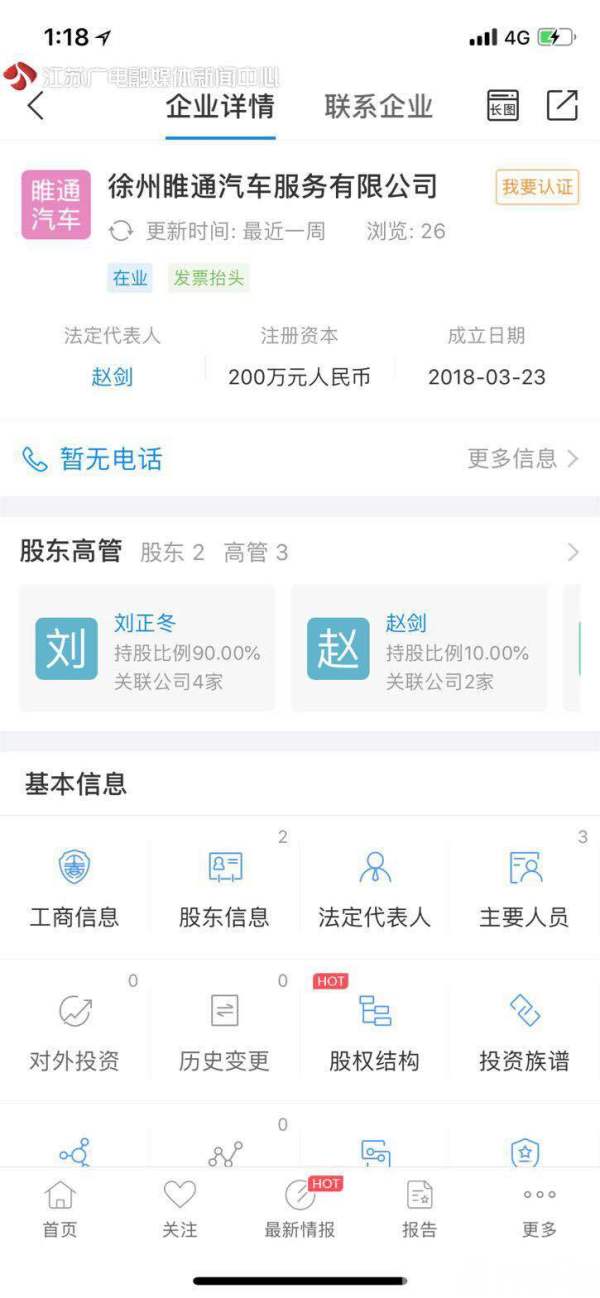Screen dimensions: 600x1298
Task: Generate a long screenshot with 长图 icon
Action: 503,106
